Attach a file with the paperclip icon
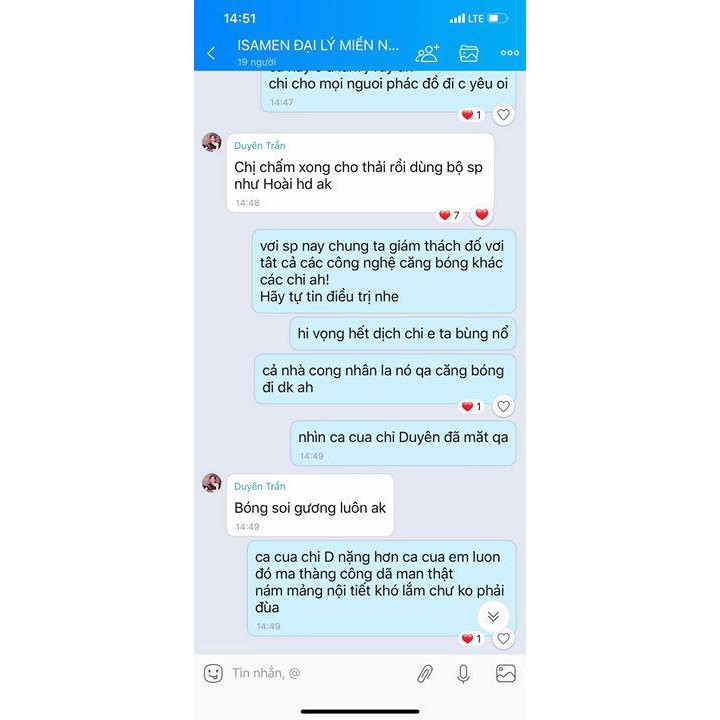The image size is (720, 720). click(x=425, y=673)
